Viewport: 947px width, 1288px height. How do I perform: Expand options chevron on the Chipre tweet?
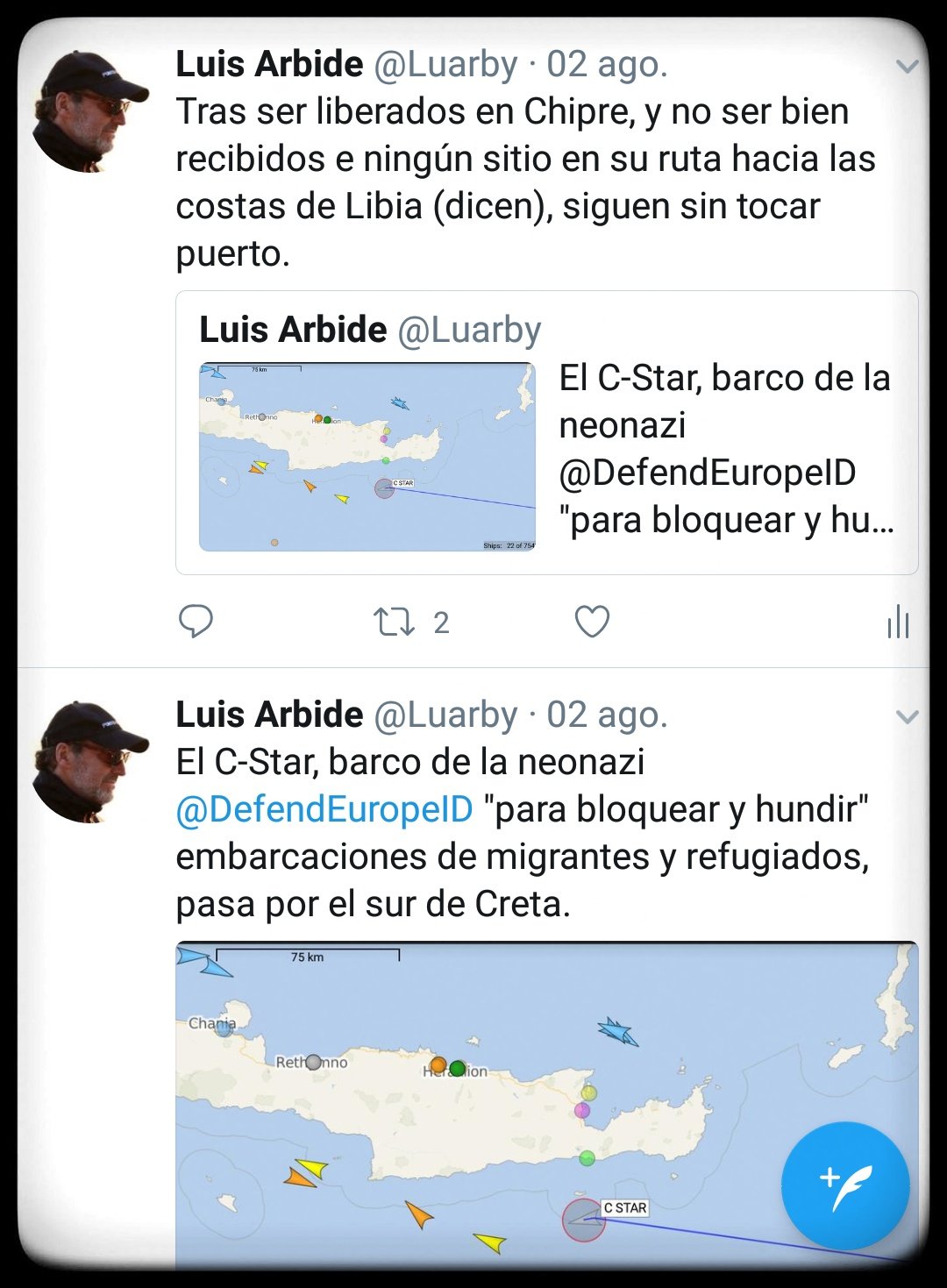[908, 66]
